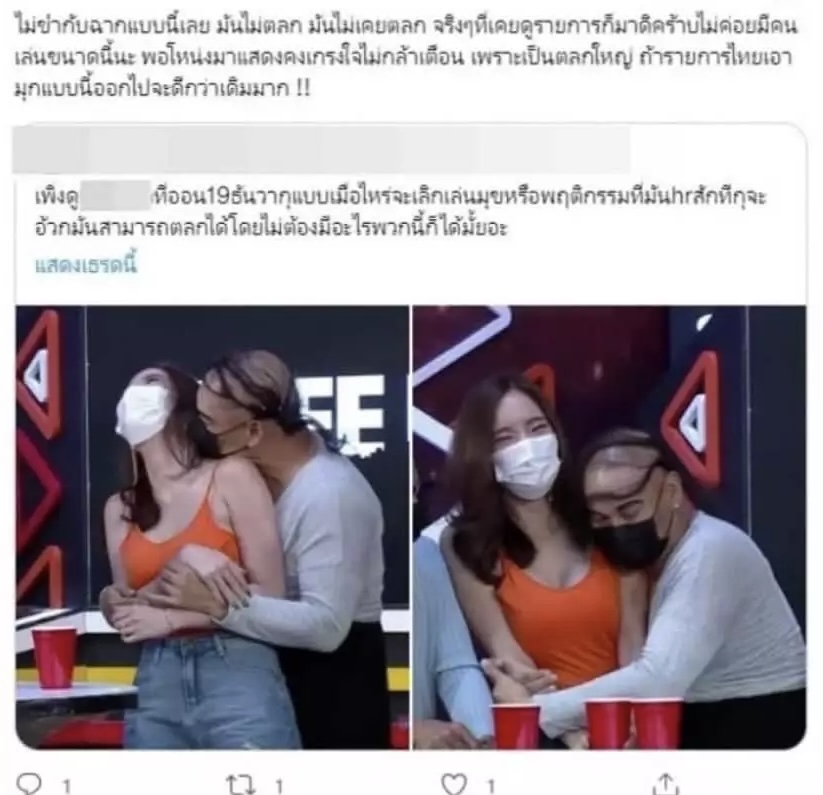
Task: Open the แสดงเธรดนี้ thread link
Action: coord(86,266)
